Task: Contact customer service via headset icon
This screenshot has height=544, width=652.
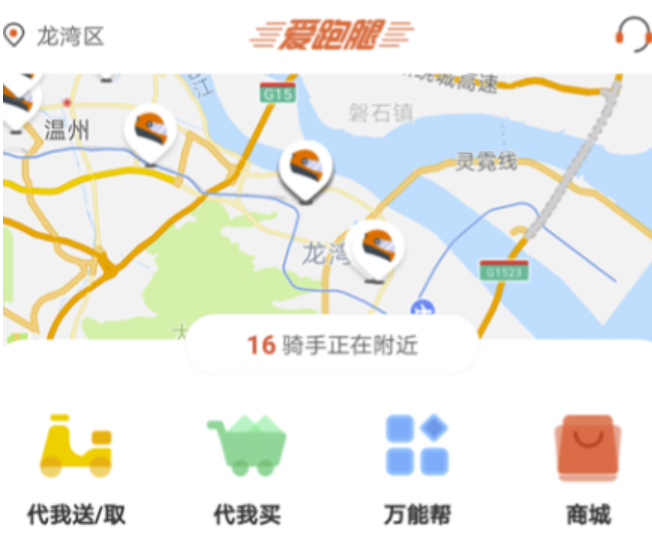Action: click(x=631, y=35)
